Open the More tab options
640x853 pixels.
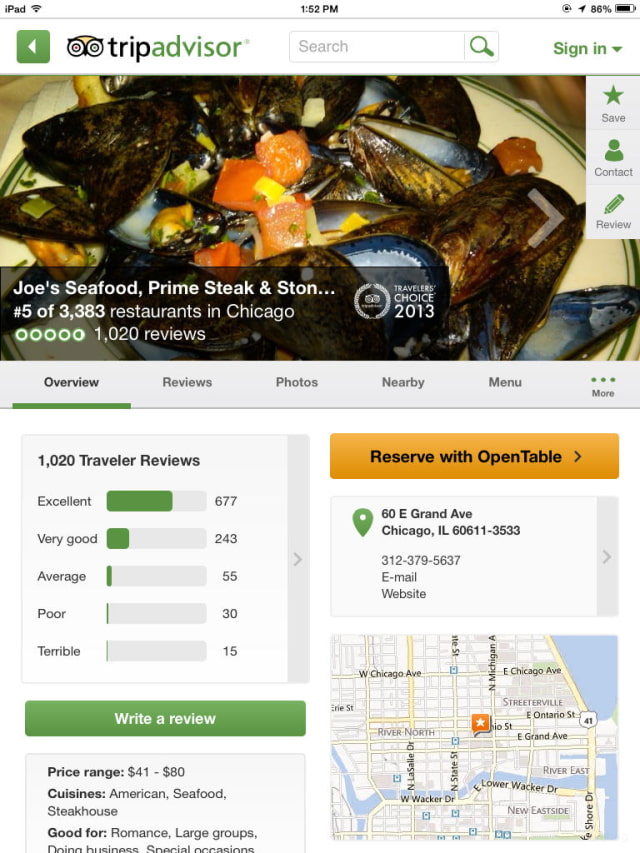coord(603,385)
